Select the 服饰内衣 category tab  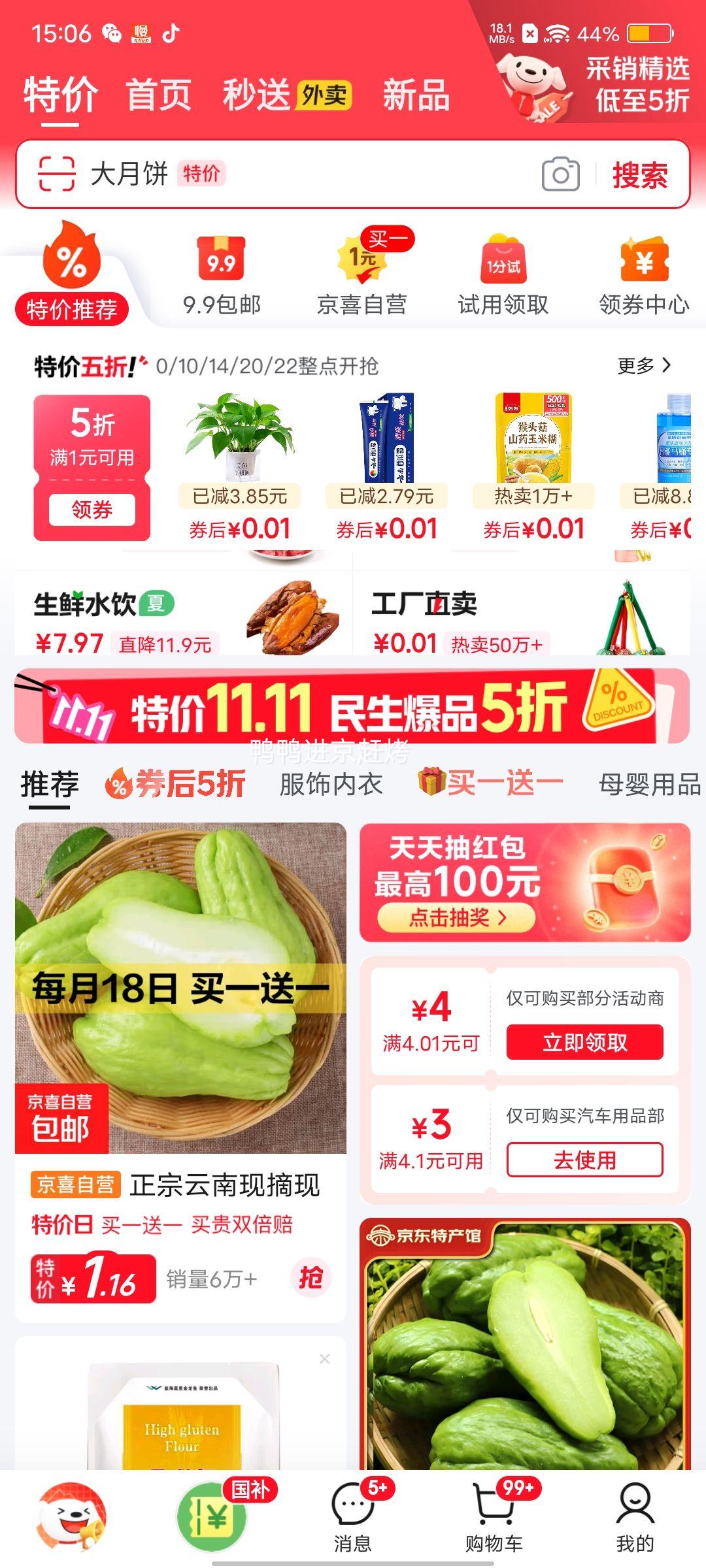pyautogui.click(x=331, y=784)
